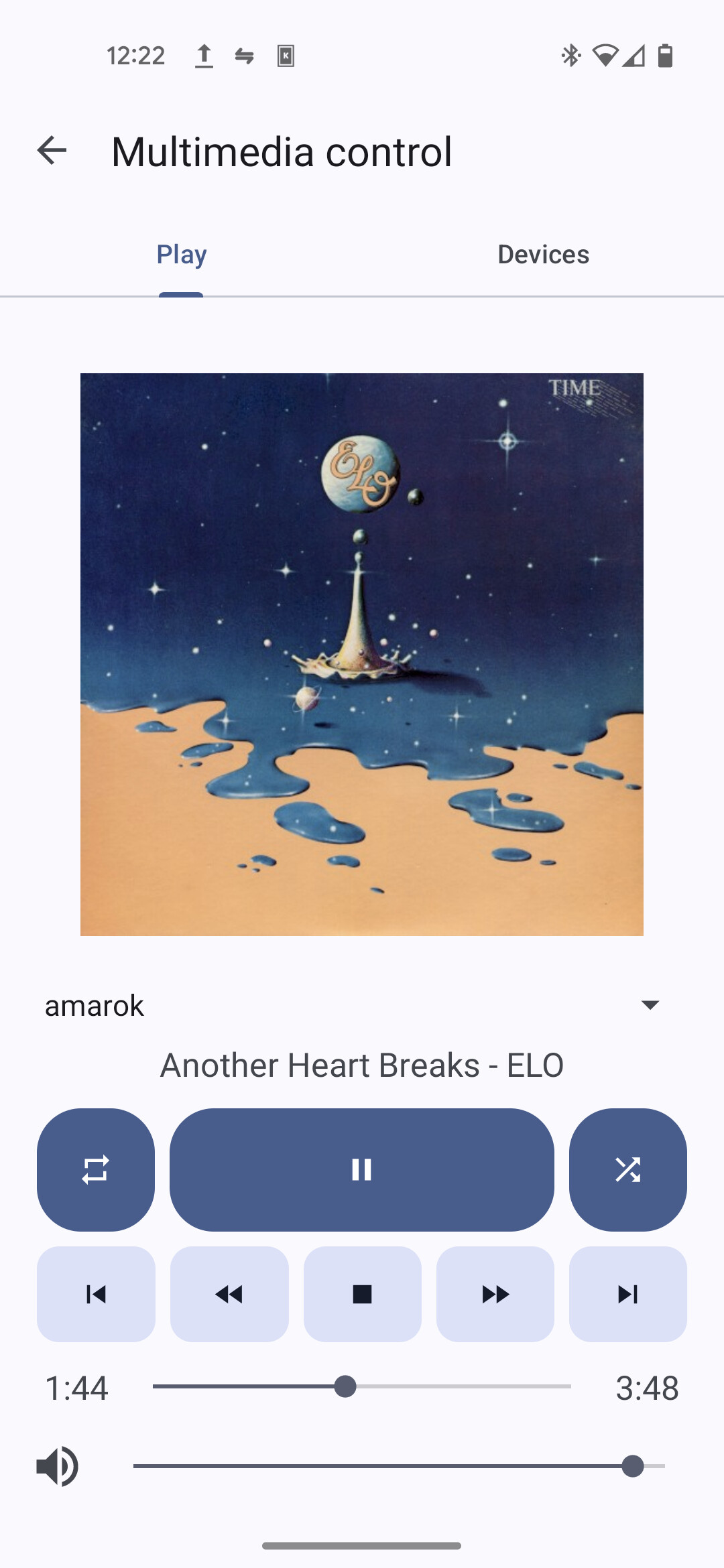Tap the volume slider

click(399, 1466)
